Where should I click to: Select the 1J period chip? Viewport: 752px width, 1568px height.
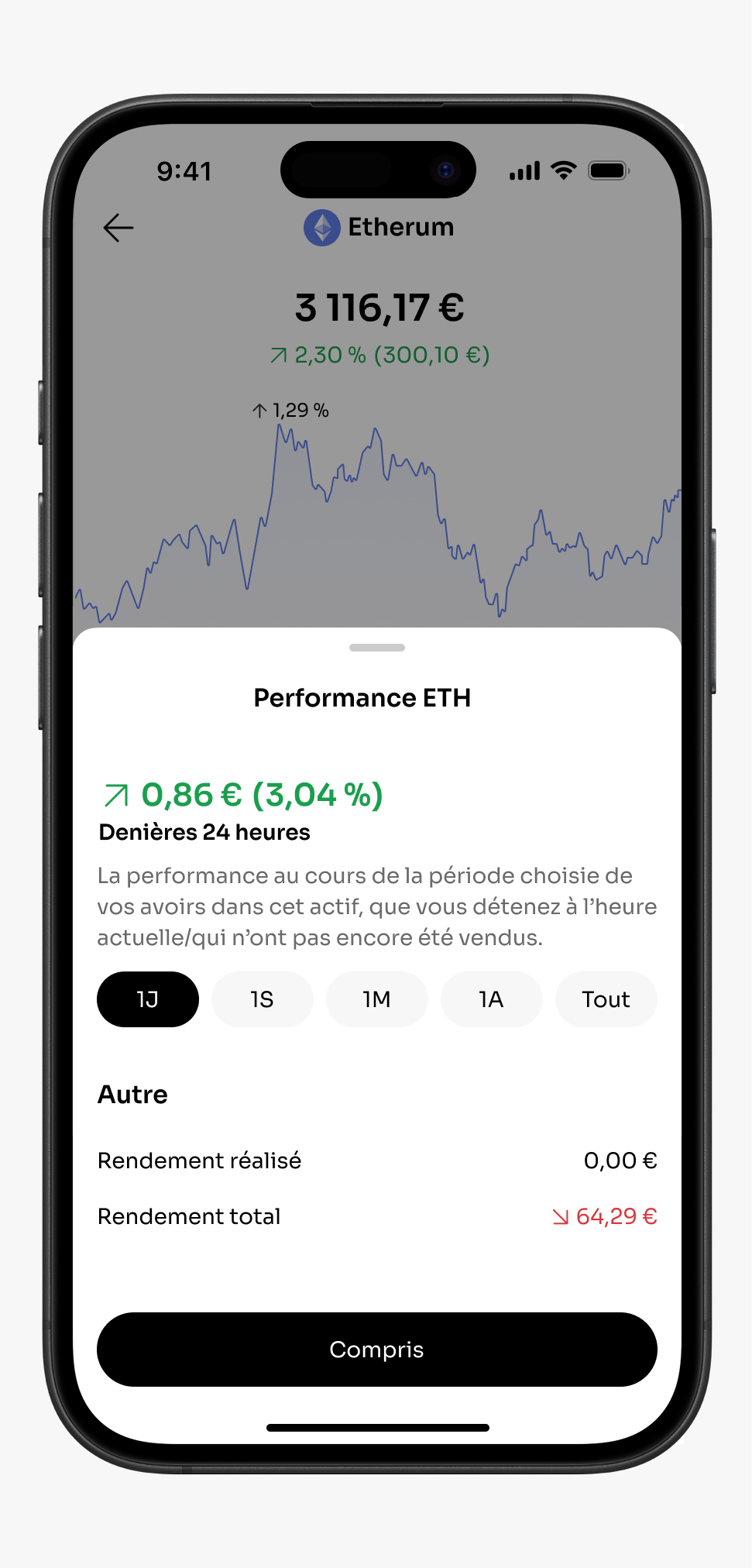(x=148, y=999)
